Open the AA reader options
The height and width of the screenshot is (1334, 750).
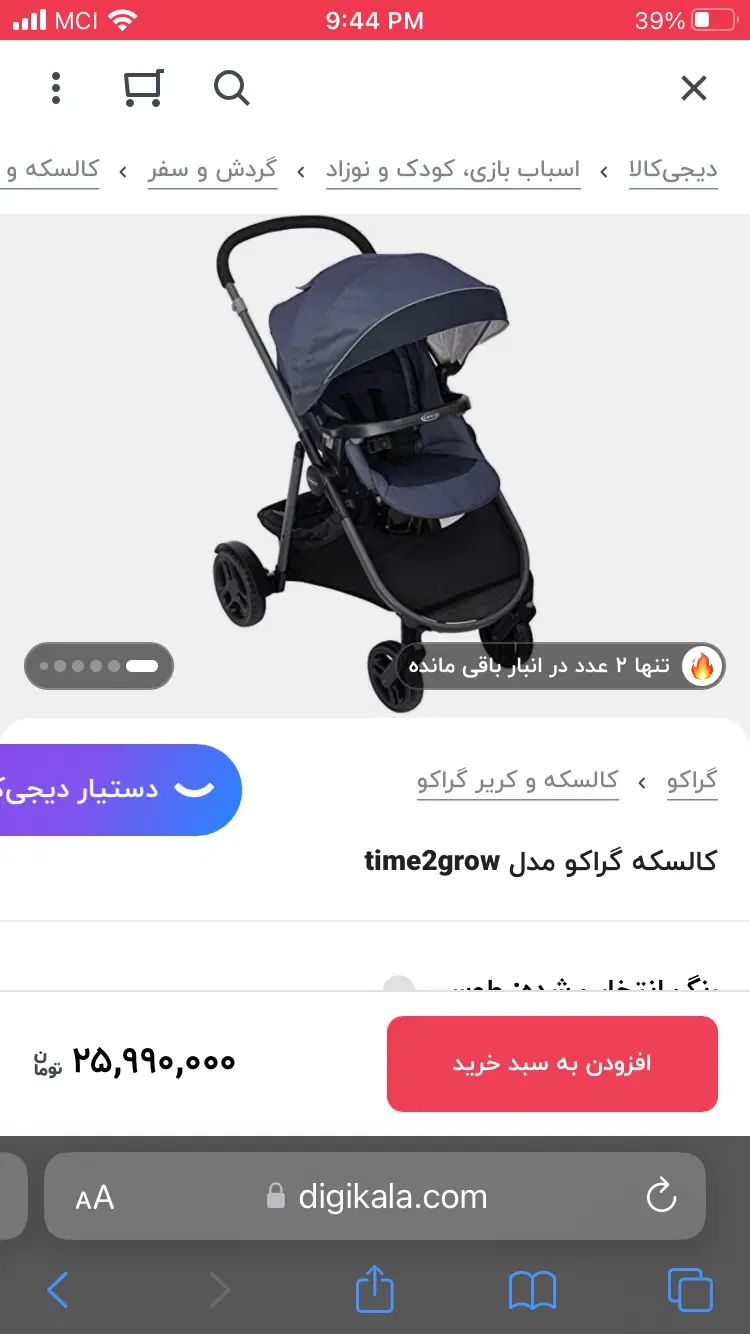[x=95, y=1197]
